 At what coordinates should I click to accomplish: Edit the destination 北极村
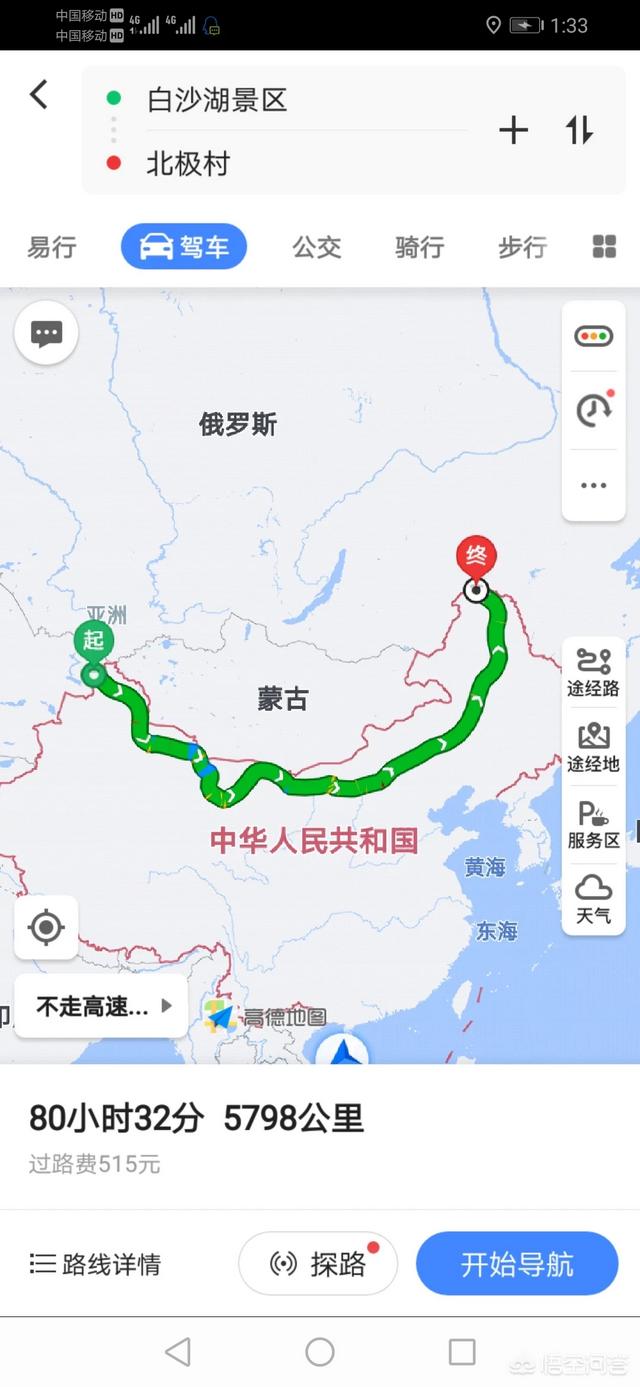188,164
